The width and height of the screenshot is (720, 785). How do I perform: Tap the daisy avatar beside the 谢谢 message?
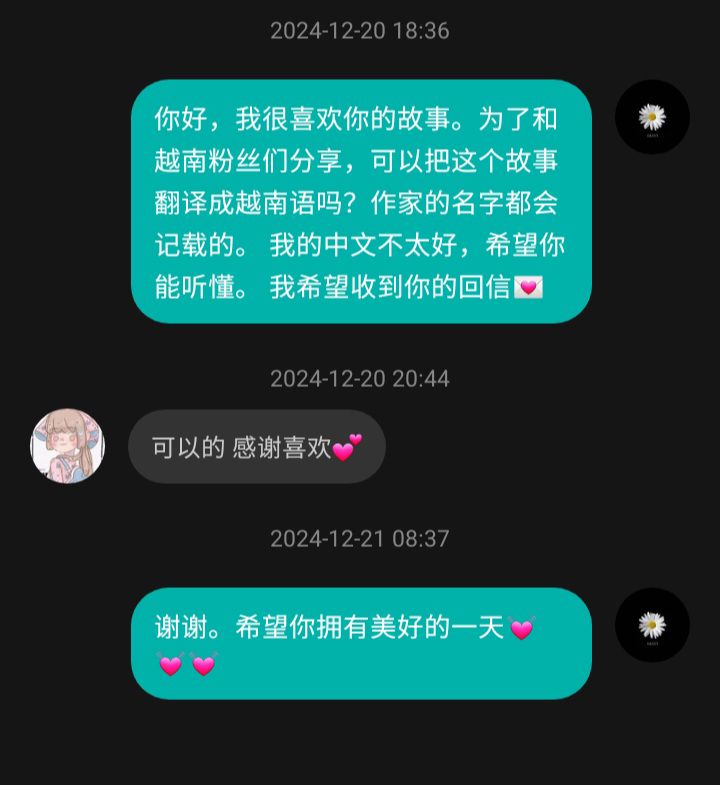[652, 625]
